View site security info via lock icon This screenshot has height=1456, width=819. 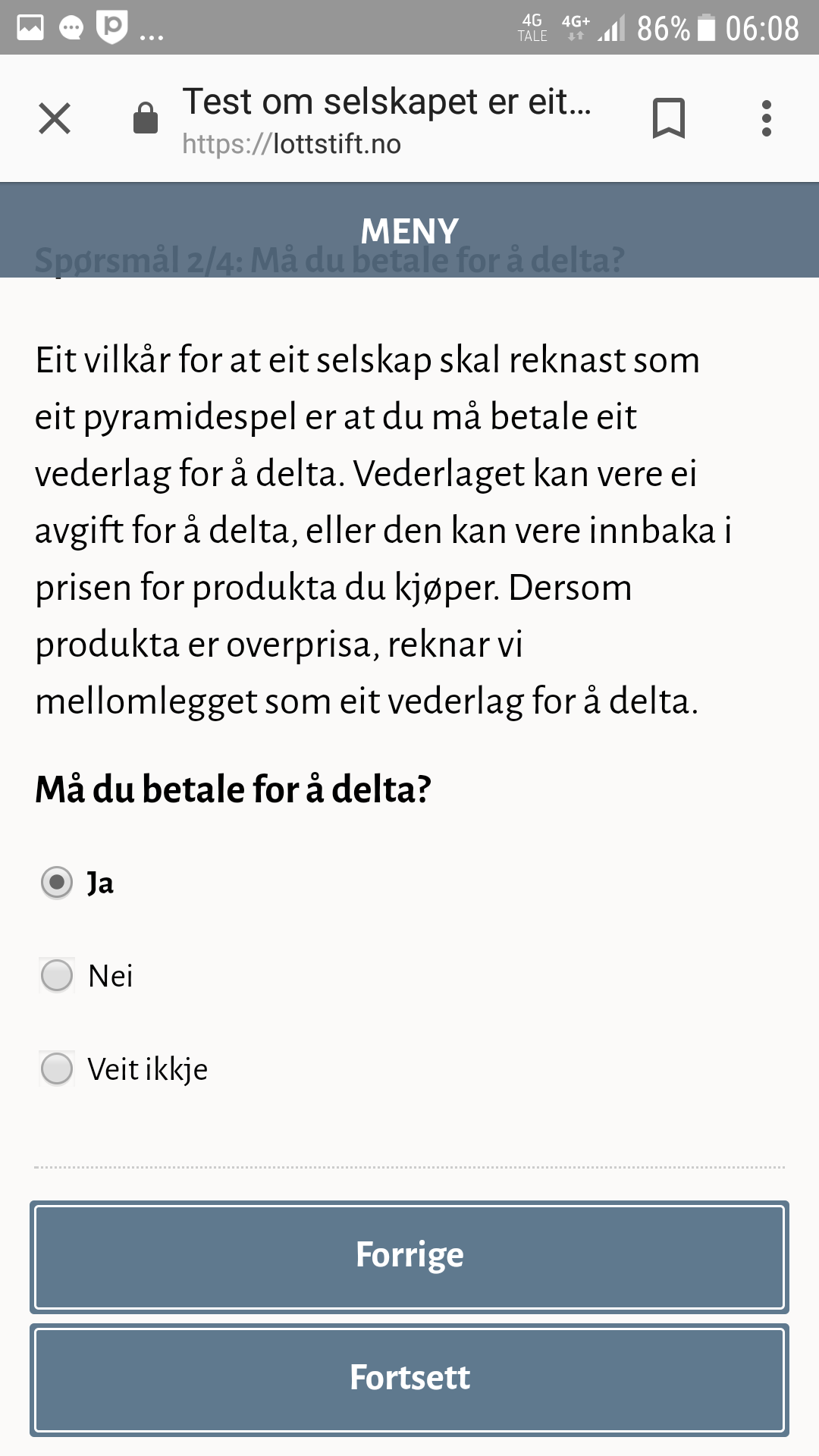coord(146,118)
